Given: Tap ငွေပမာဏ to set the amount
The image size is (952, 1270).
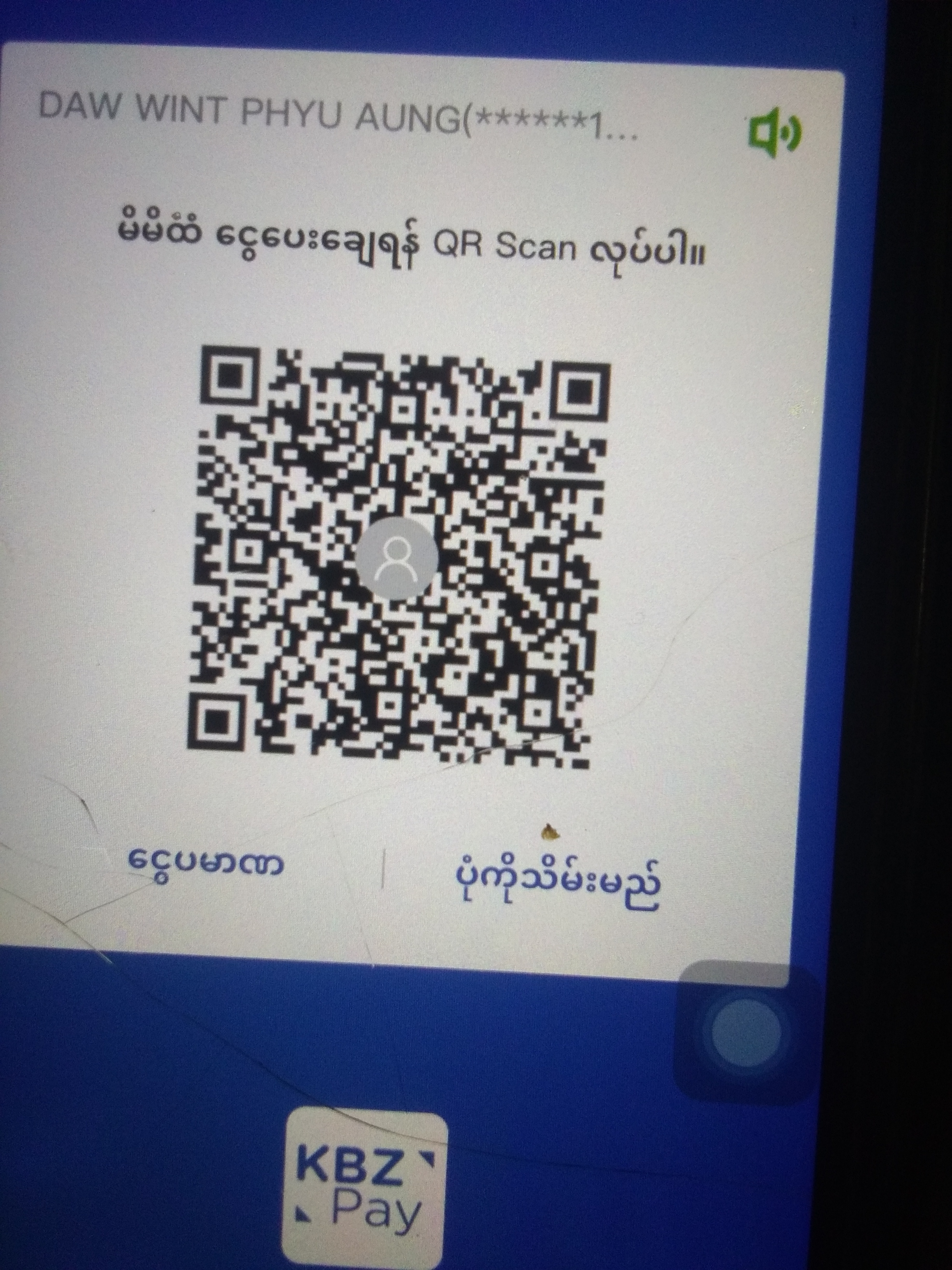Looking at the screenshot, I should click(205, 880).
